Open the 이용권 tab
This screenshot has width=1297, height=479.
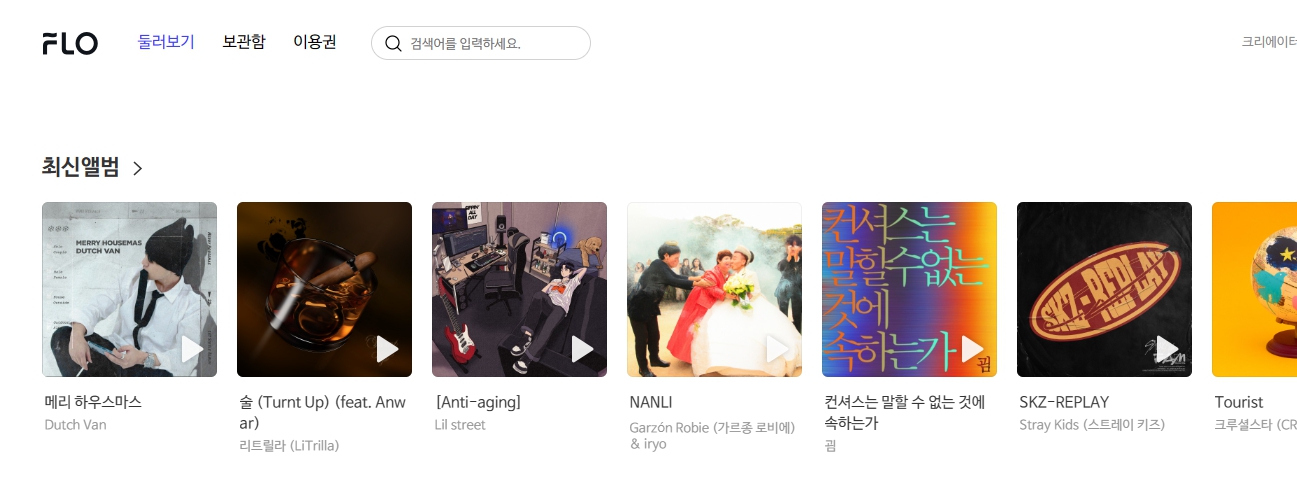point(315,42)
